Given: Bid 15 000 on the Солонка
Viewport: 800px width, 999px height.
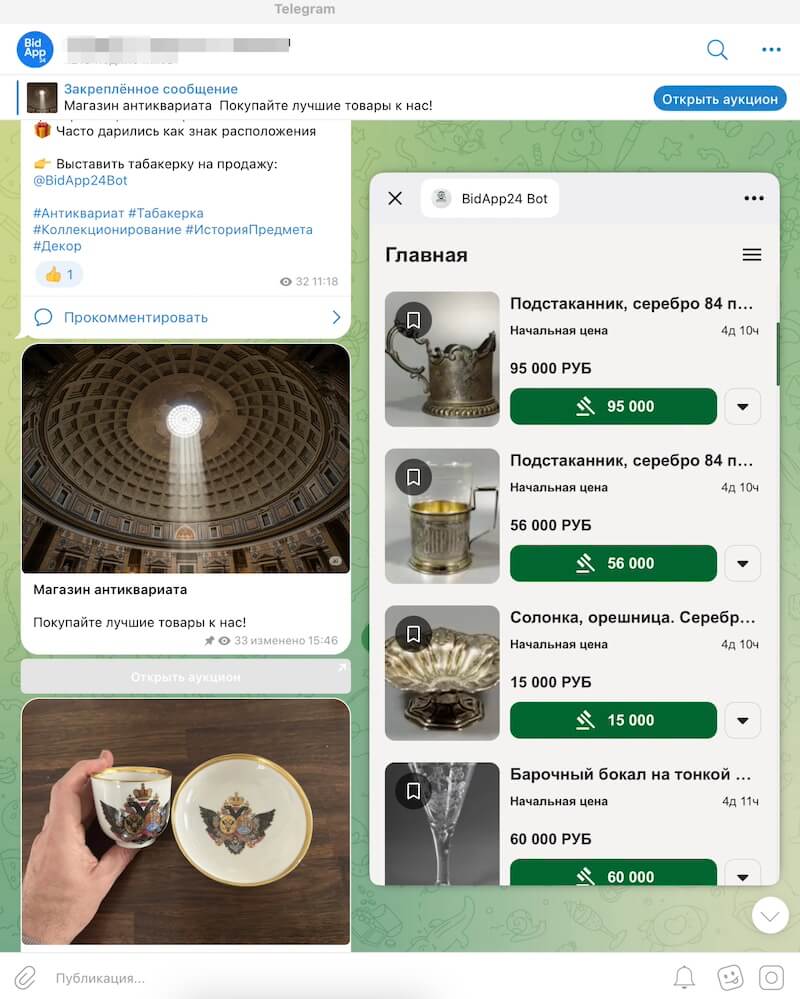Looking at the screenshot, I should pos(613,720).
